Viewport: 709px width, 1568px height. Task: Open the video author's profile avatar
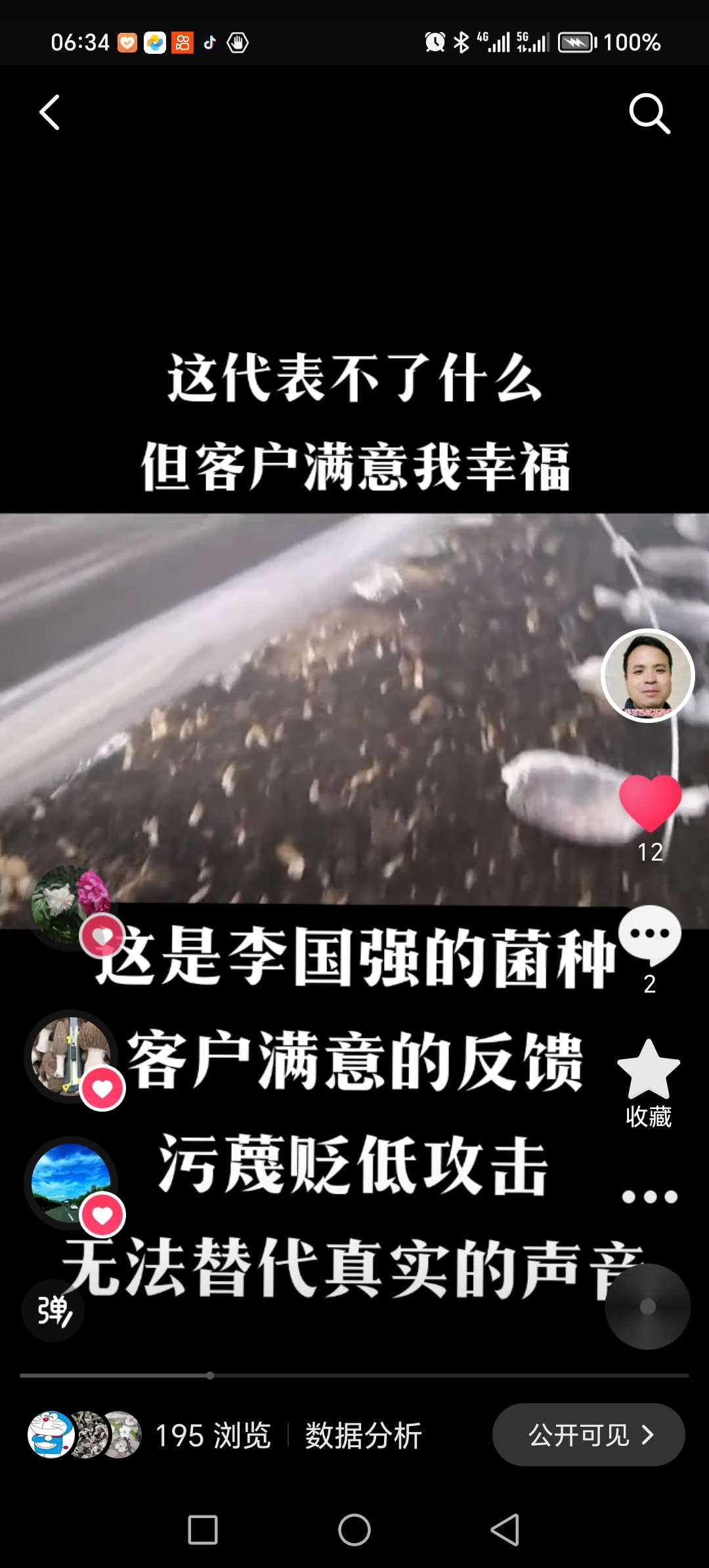point(648,676)
